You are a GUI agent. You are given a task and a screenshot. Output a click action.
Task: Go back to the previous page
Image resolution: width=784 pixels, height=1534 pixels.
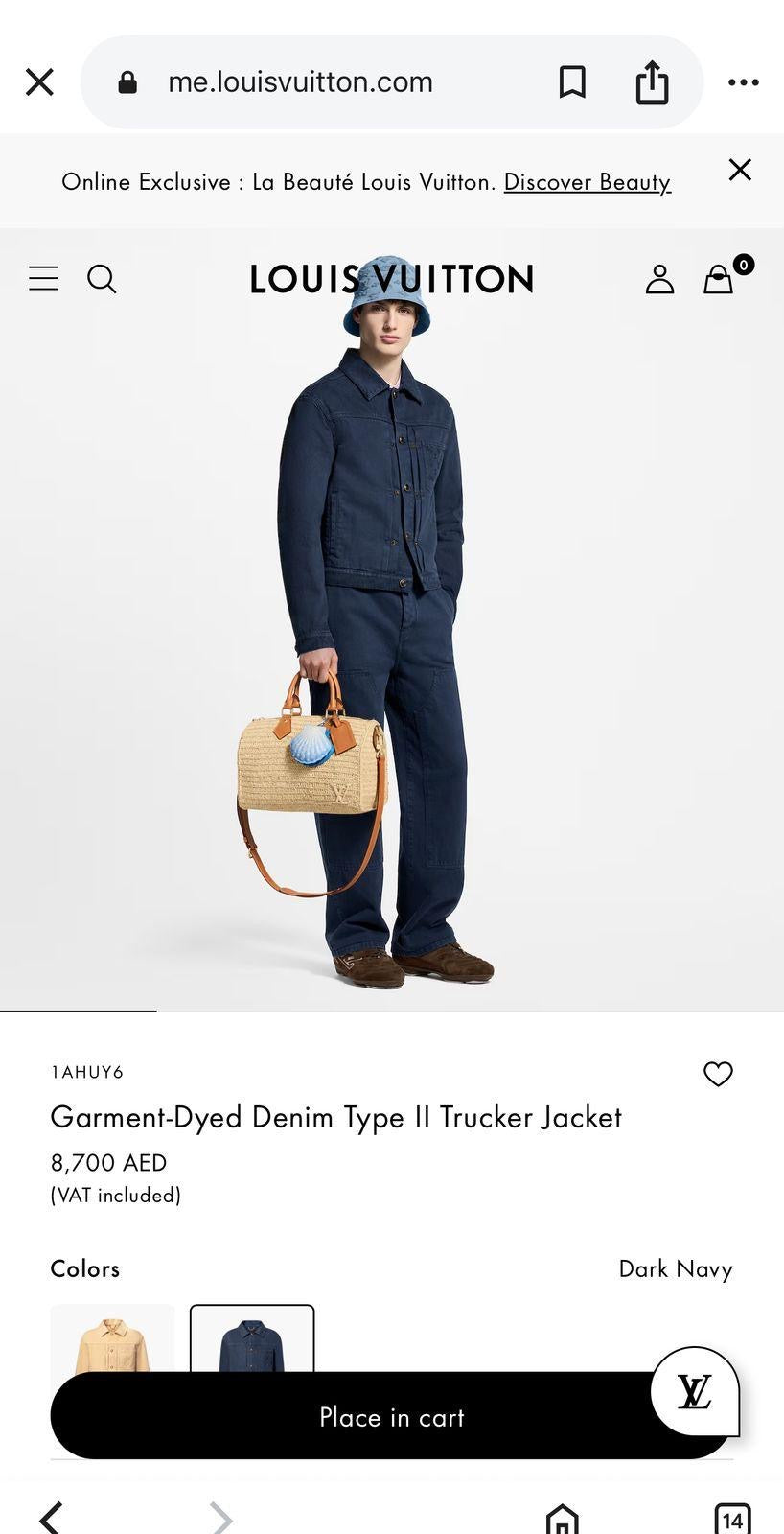pos(51,1518)
